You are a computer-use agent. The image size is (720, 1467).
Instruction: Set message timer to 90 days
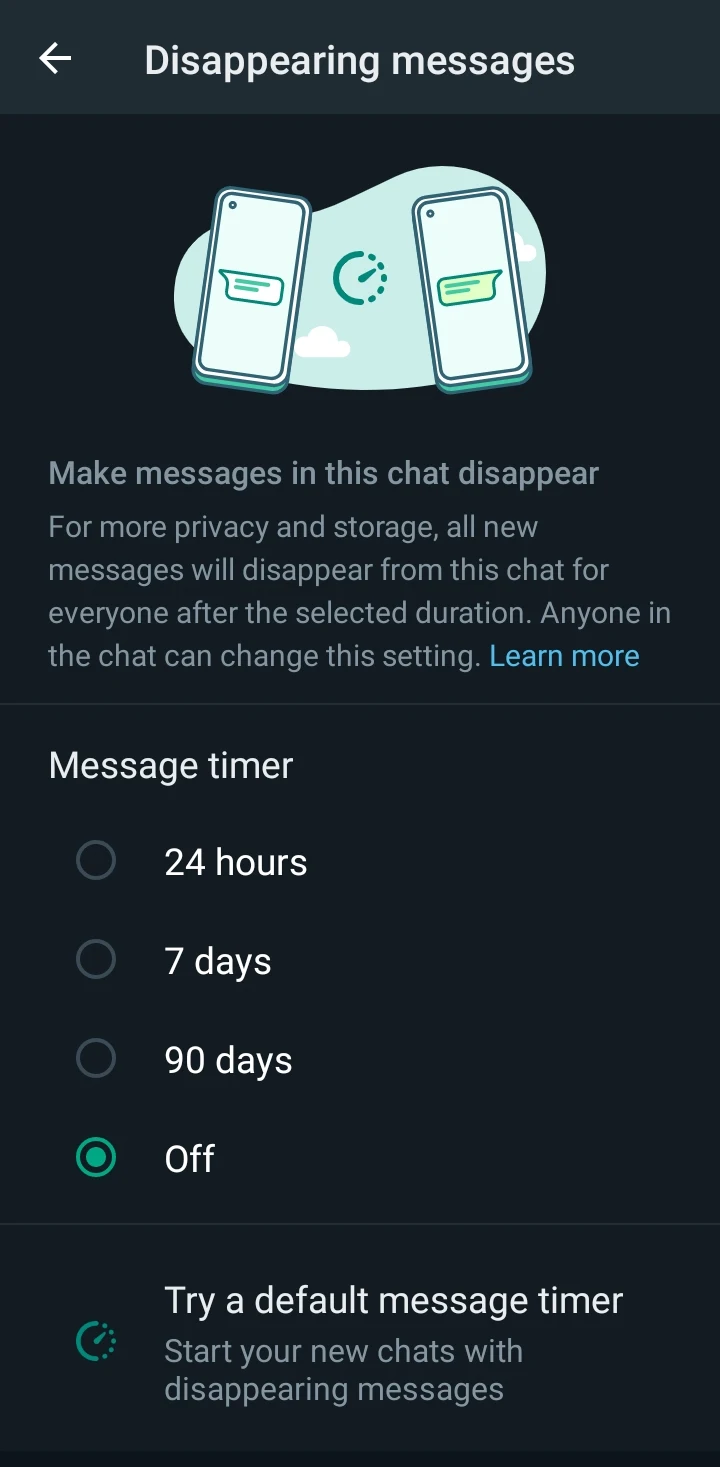(360, 1059)
